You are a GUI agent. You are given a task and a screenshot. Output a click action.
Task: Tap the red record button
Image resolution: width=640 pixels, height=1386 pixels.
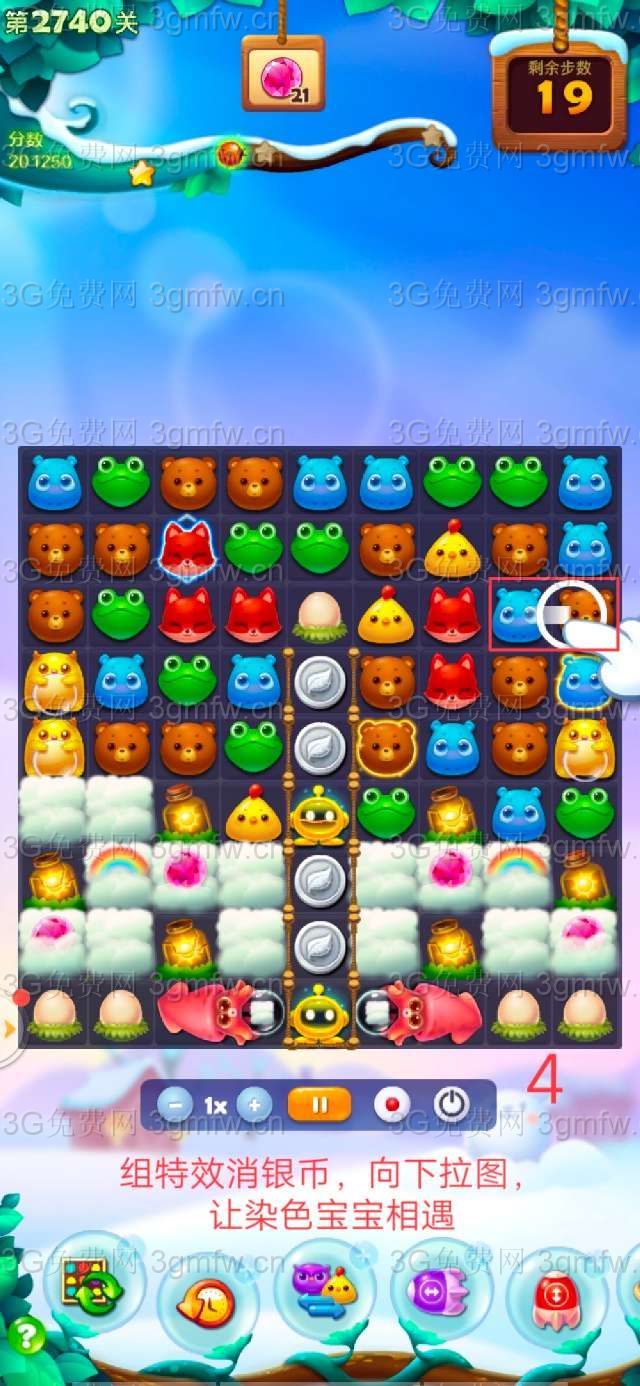(x=392, y=1105)
